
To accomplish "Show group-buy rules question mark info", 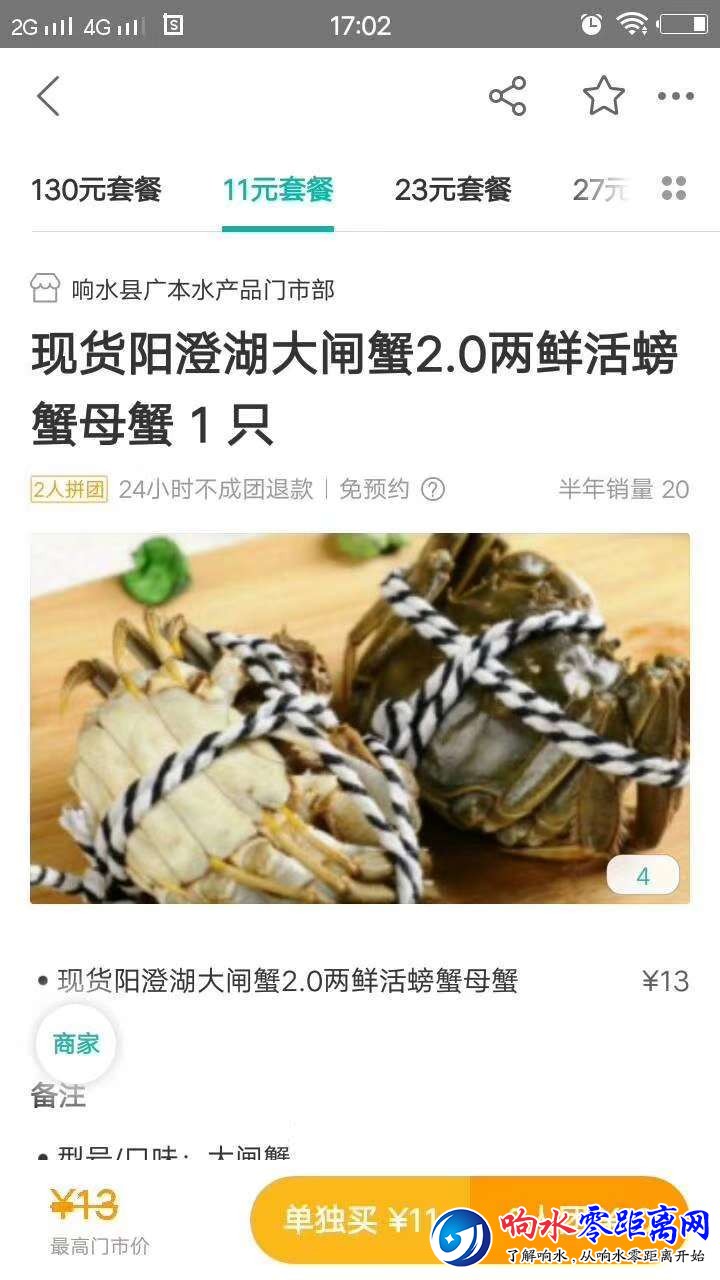I will [x=433, y=489].
